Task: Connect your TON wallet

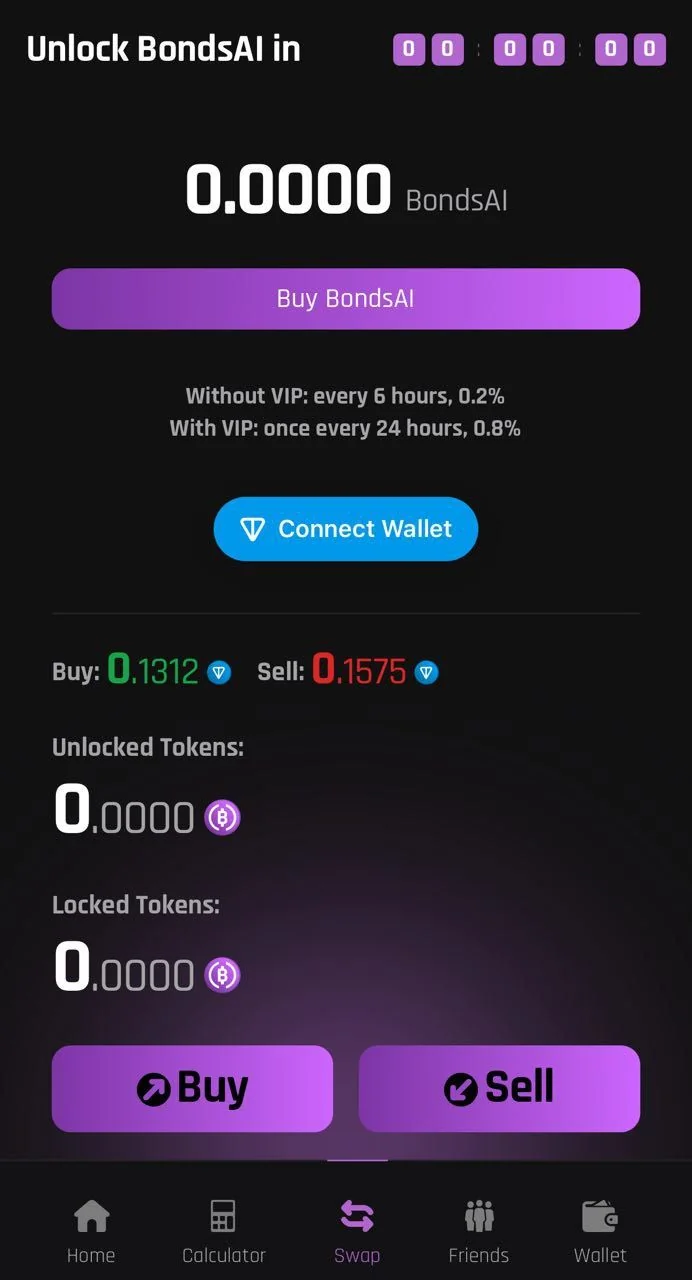Action: coord(346,529)
